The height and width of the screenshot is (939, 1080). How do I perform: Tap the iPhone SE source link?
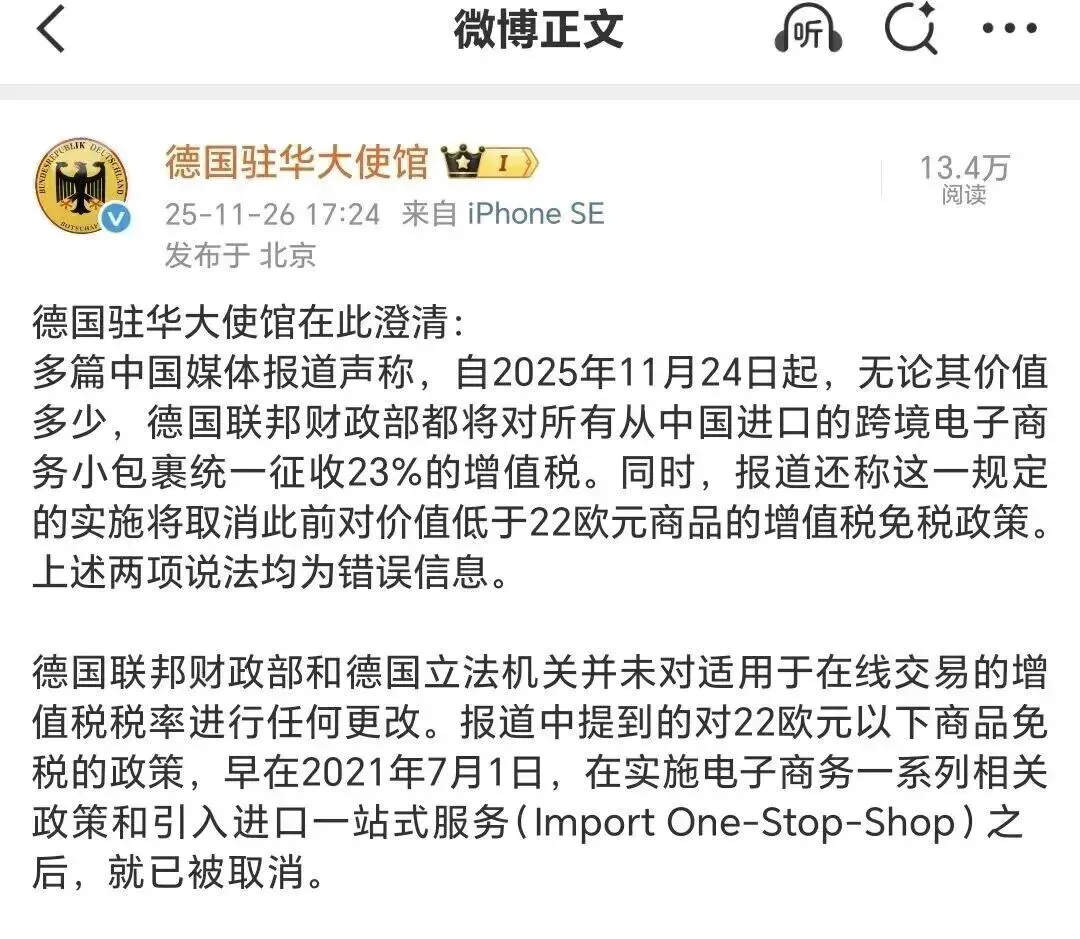[x=536, y=214]
